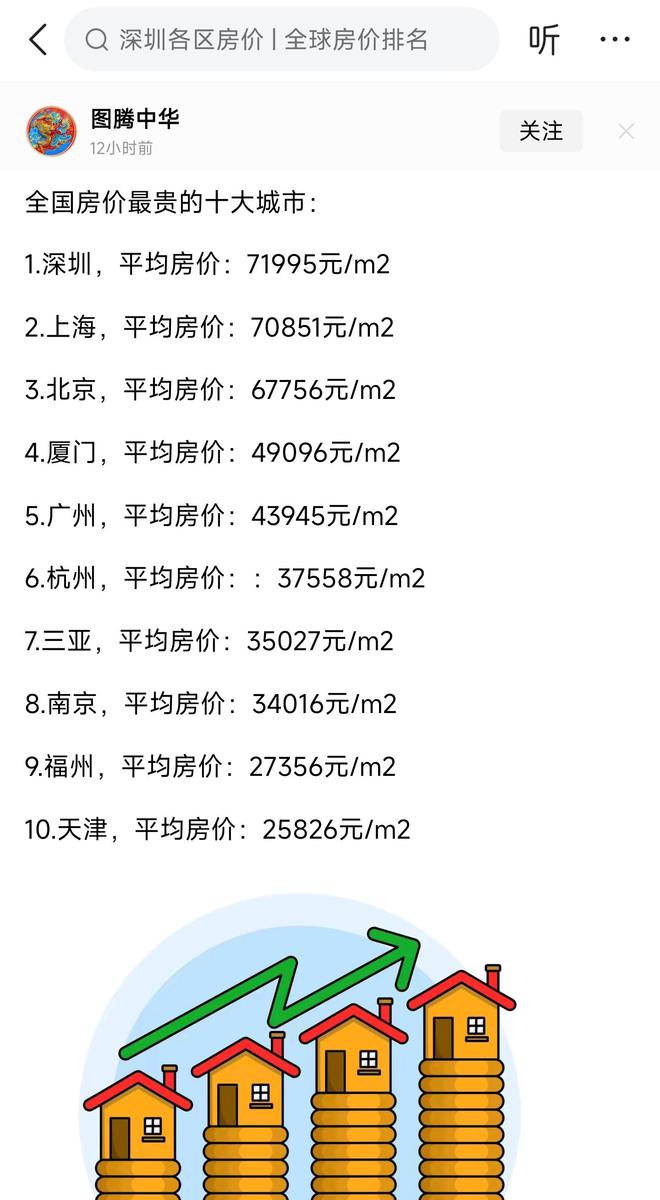Dismiss the author bar with the X
Screen dimensions: 660x1200
pyautogui.click(x=626, y=131)
